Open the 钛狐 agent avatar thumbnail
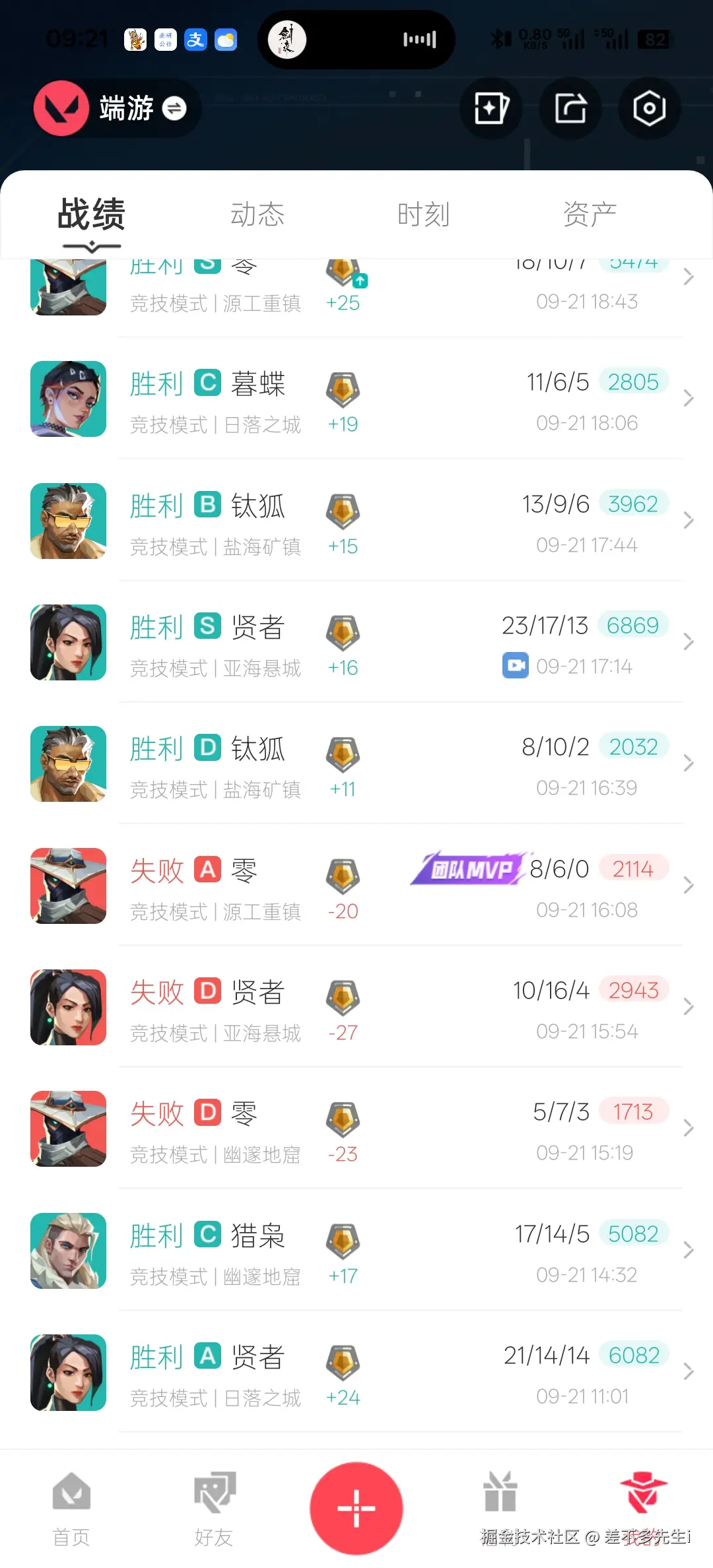 [68, 521]
